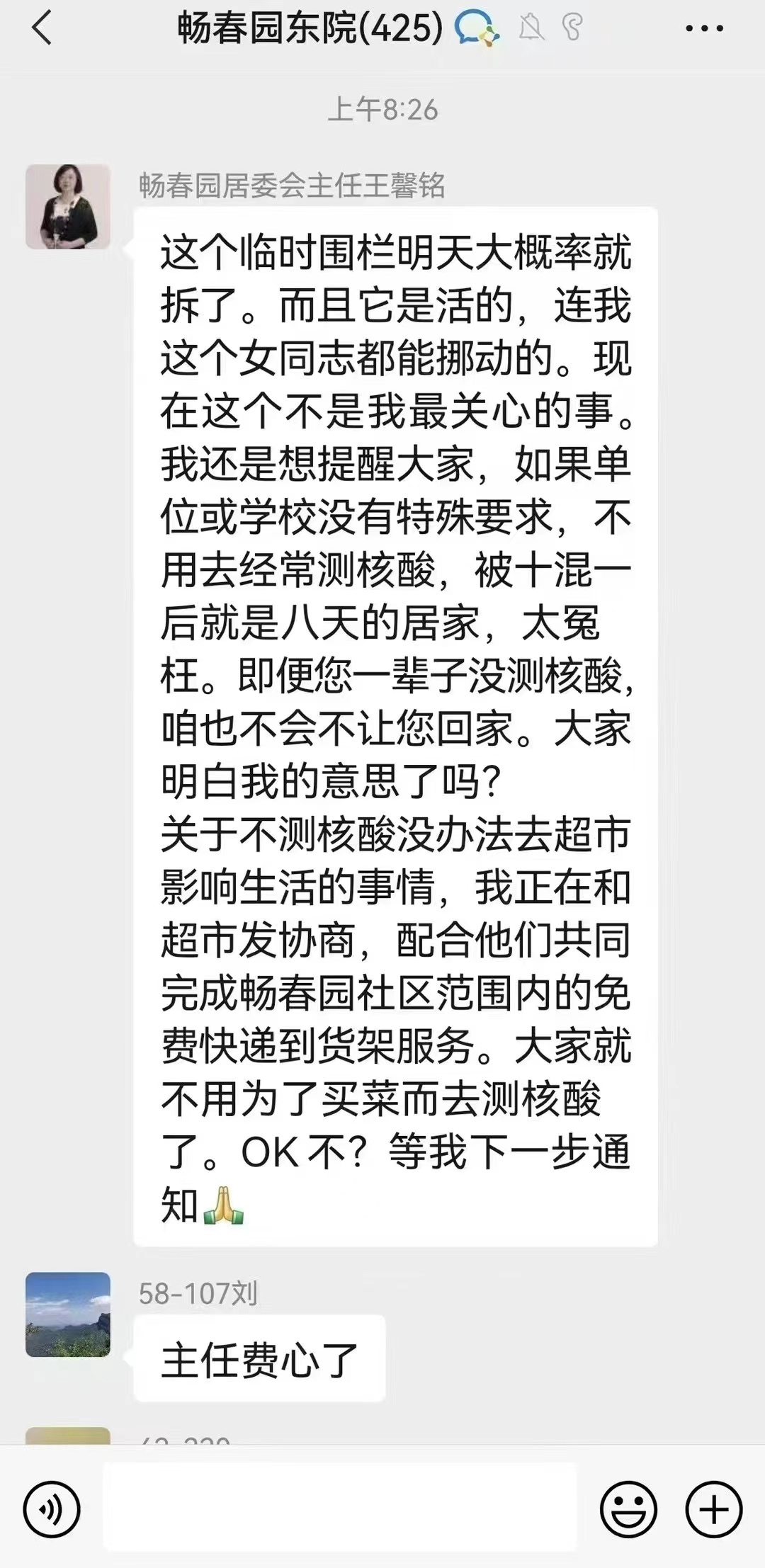Open the emoji sticker panel
The image size is (765, 1568).
pyautogui.click(x=628, y=1509)
